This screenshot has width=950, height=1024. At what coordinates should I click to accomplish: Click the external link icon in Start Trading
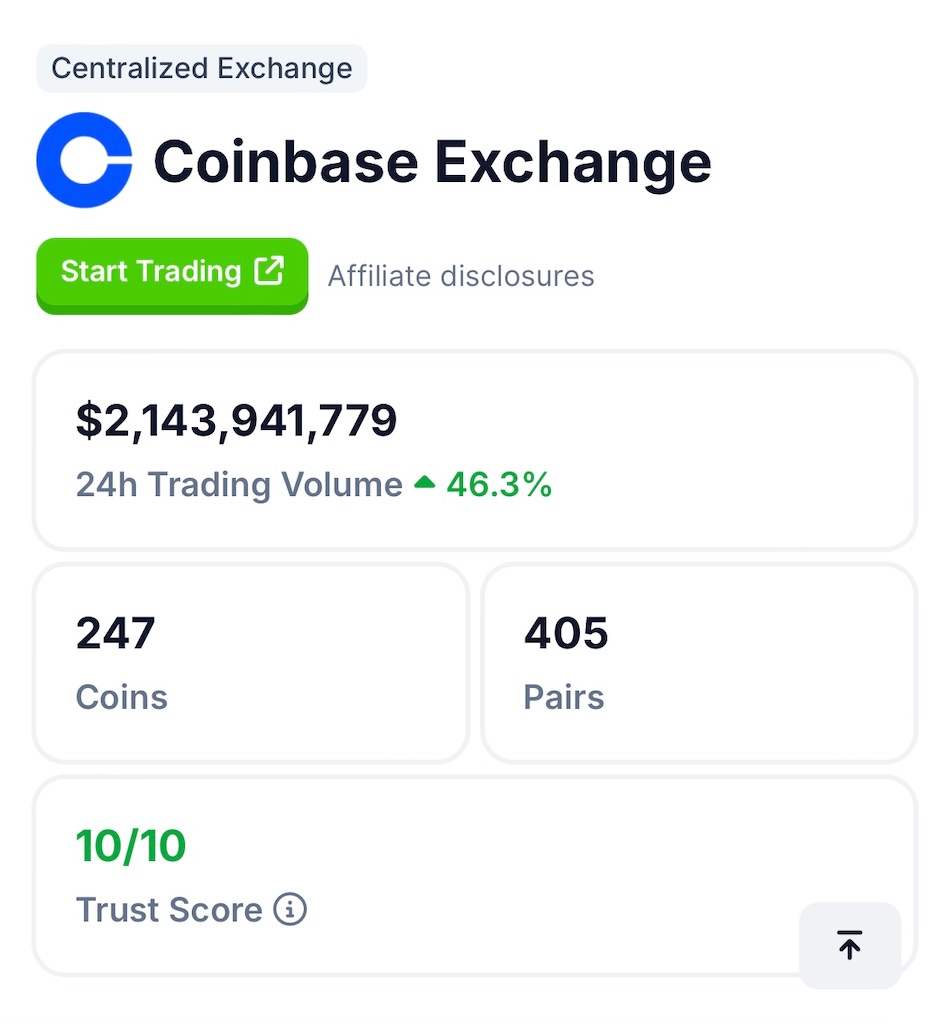coord(266,270)
